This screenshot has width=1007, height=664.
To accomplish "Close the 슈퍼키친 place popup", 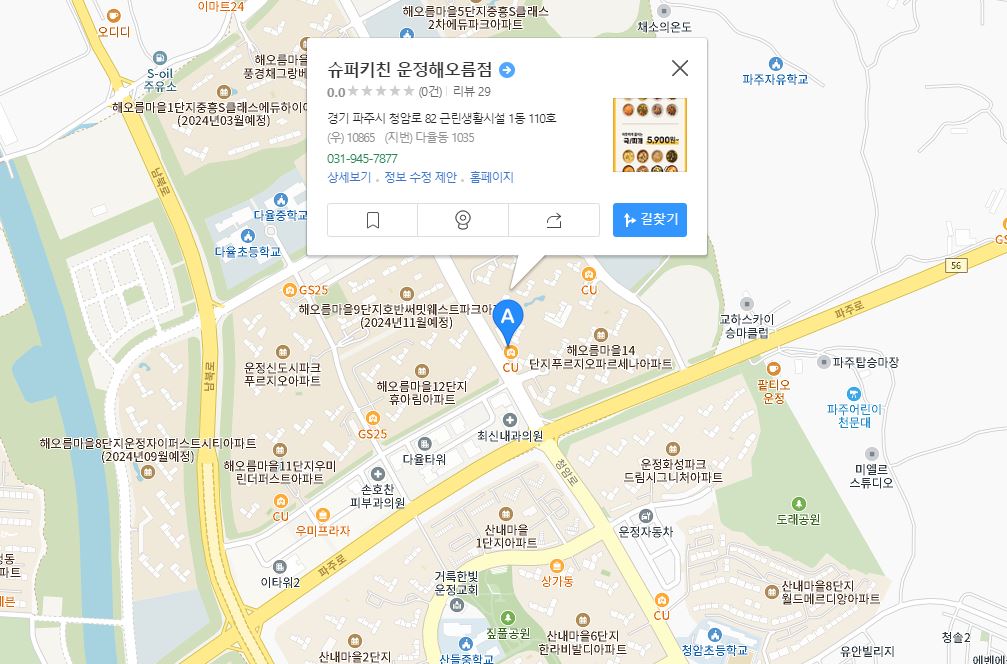I will pyautogui.click(x=680, y=68).
